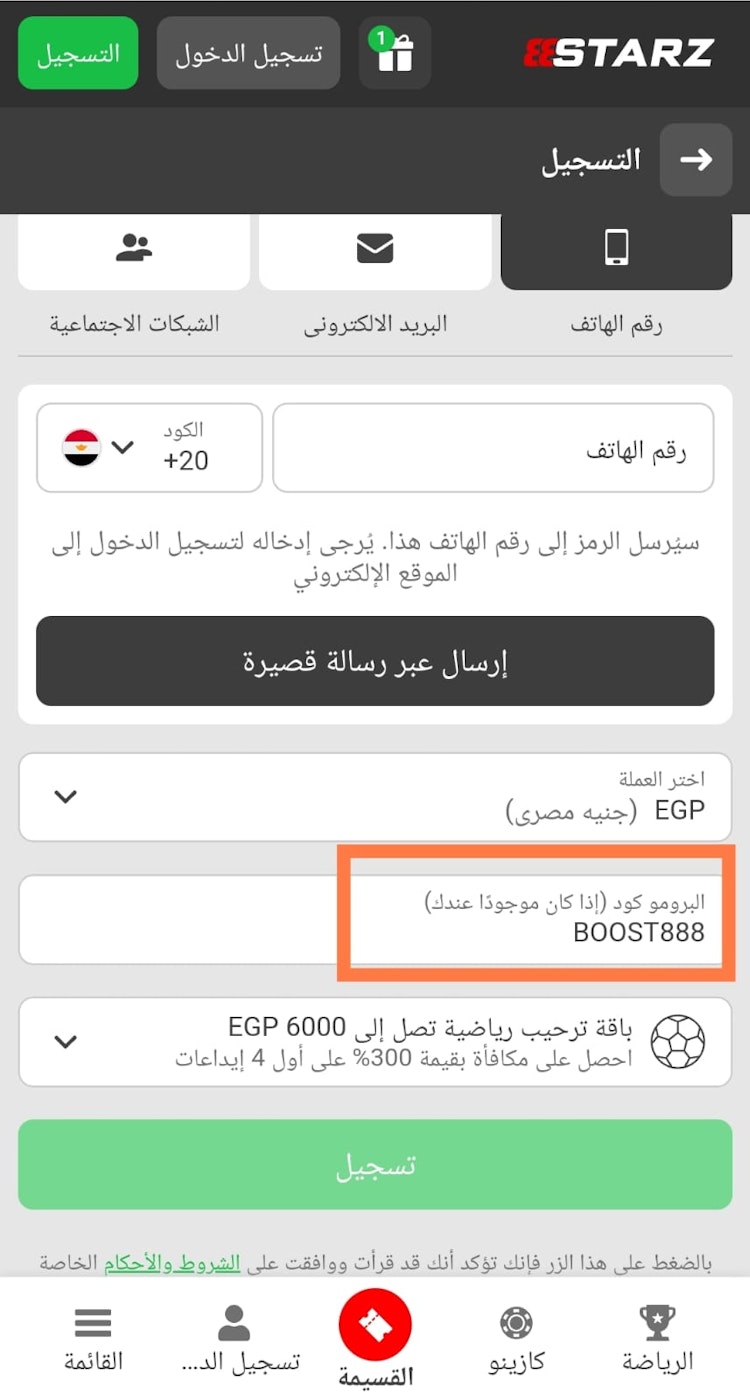This screenshot has width=750, height=1400.
Task: Tap the green تسجيل submit button
Action: click(375, 1165)
